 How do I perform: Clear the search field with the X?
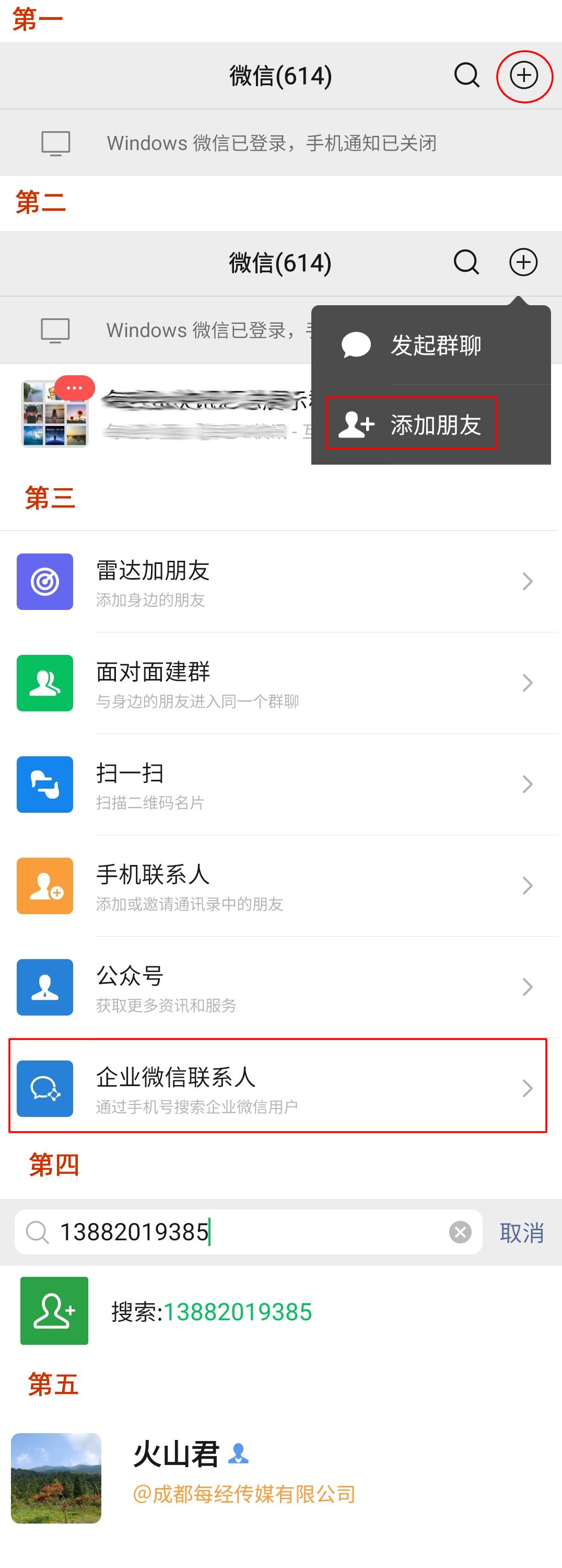pyautogui.click(x=461, y=1233)
